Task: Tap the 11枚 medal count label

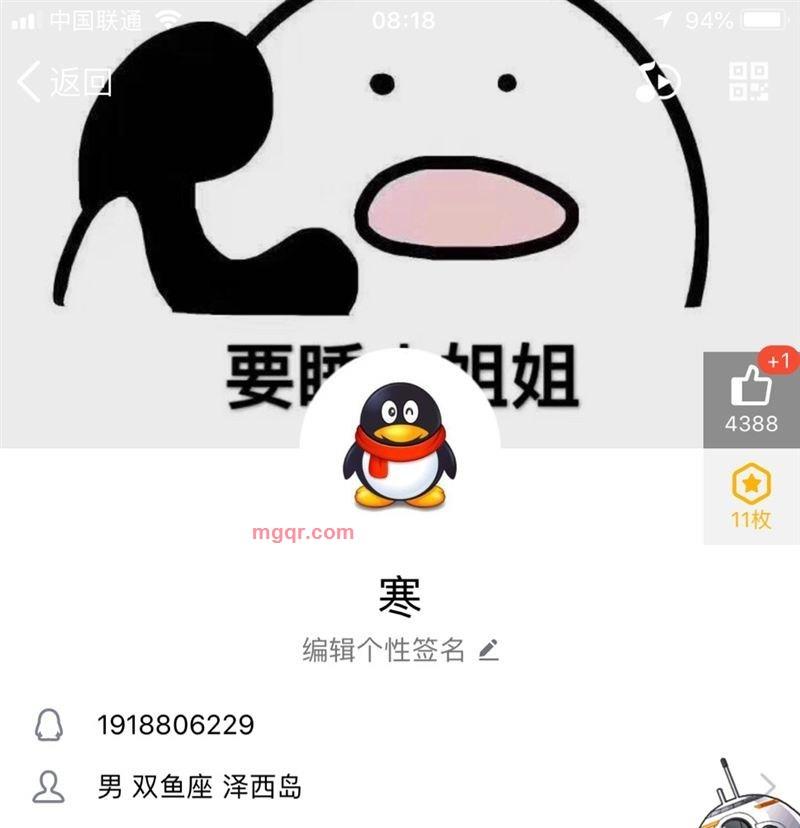Action: [x=752, y=518]
